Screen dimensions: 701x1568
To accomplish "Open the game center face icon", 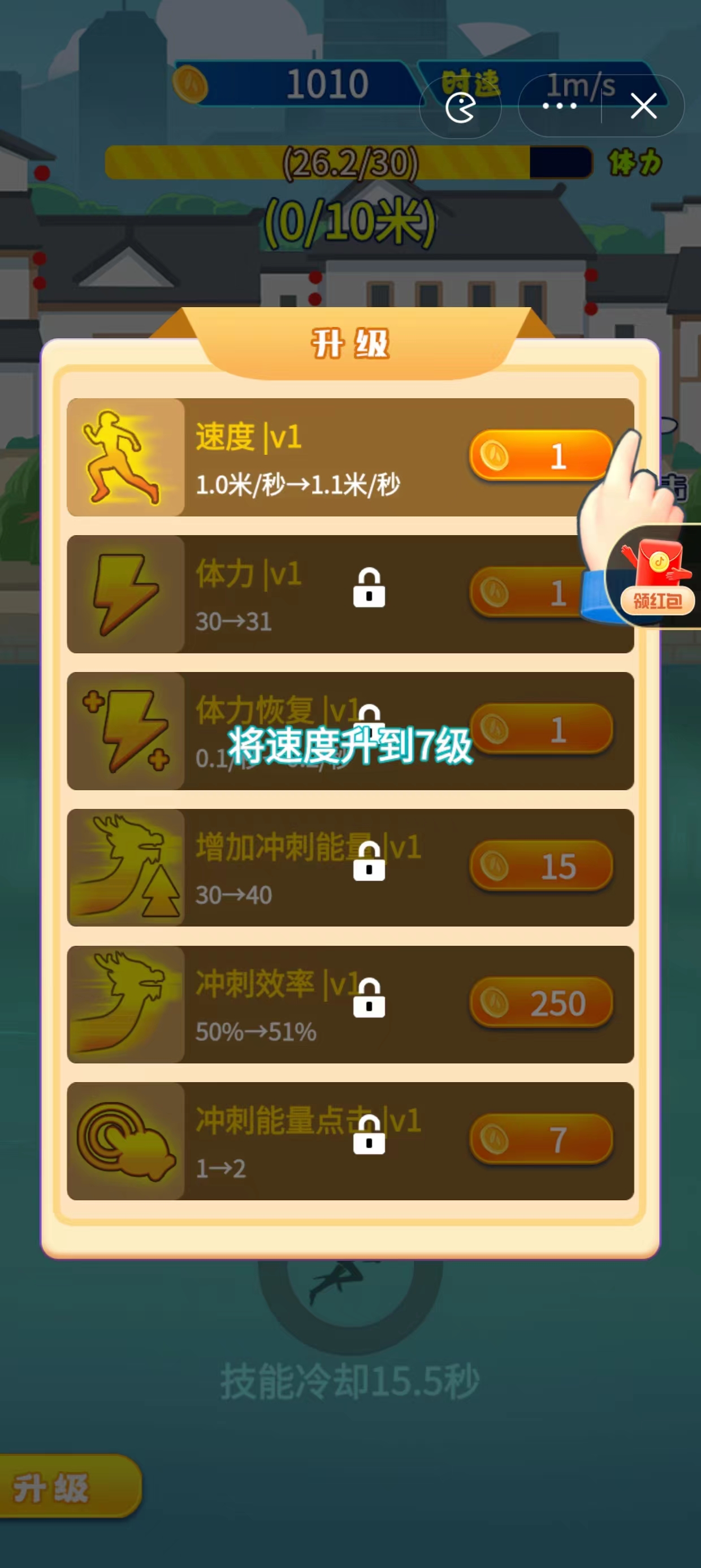I will pos(460,107).
